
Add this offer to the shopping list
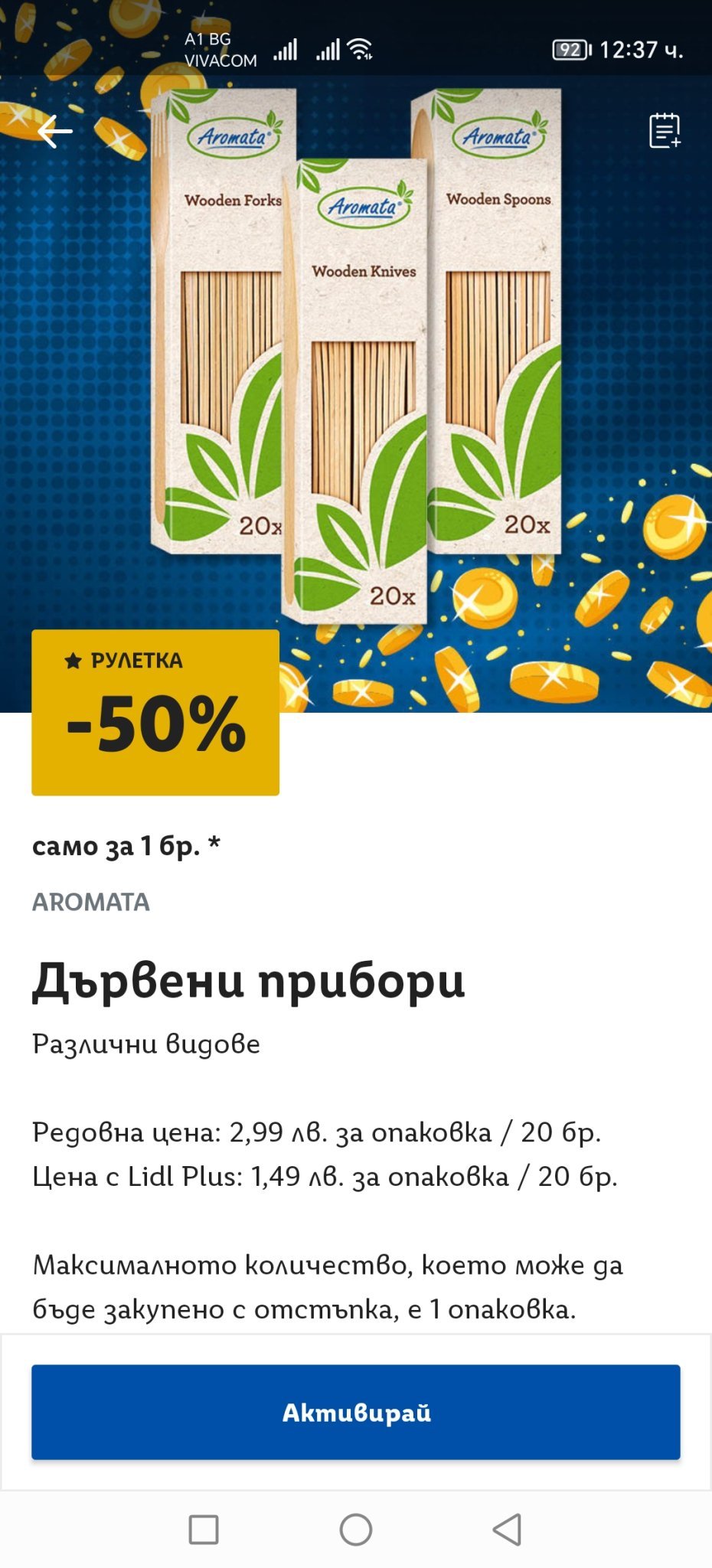point(664,131)
